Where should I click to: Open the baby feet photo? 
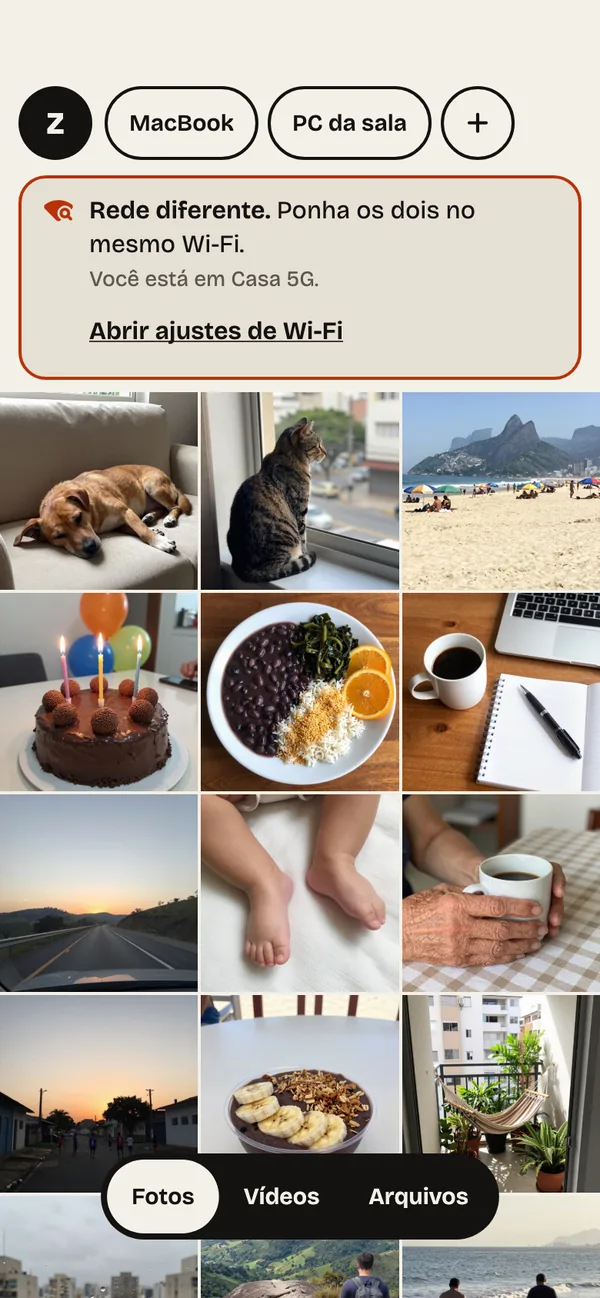pyautogui.click(x=300, y=893)
